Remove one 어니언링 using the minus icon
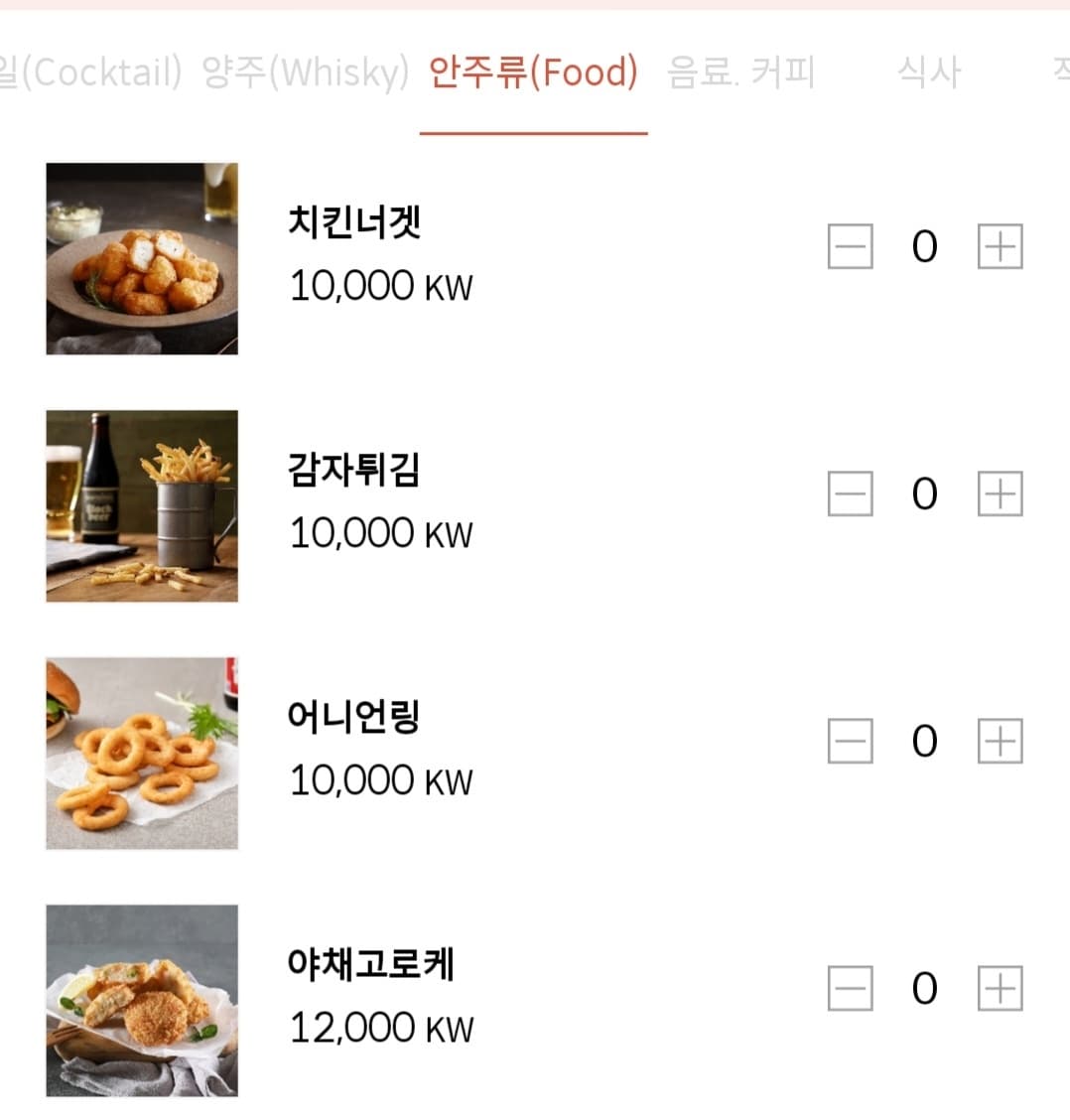This screenshot has height=1120, width=1070. [x=849, y=741]
